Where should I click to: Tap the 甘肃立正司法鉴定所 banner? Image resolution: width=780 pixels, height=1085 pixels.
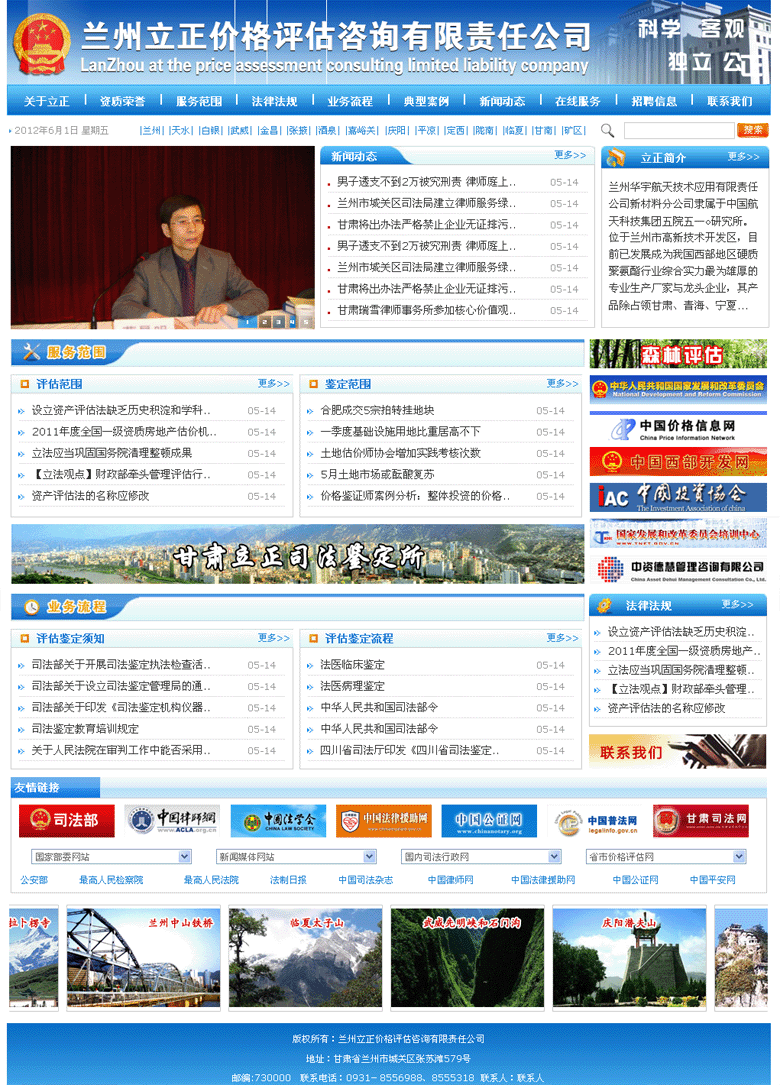pos(298,554)
